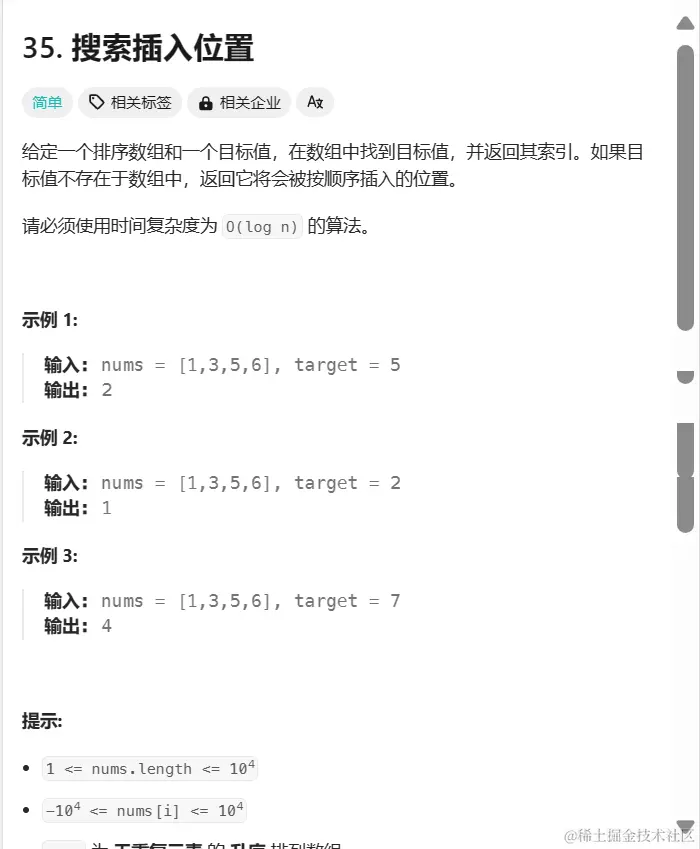
Task: Toggle the translation language icon
Action: 315,102
